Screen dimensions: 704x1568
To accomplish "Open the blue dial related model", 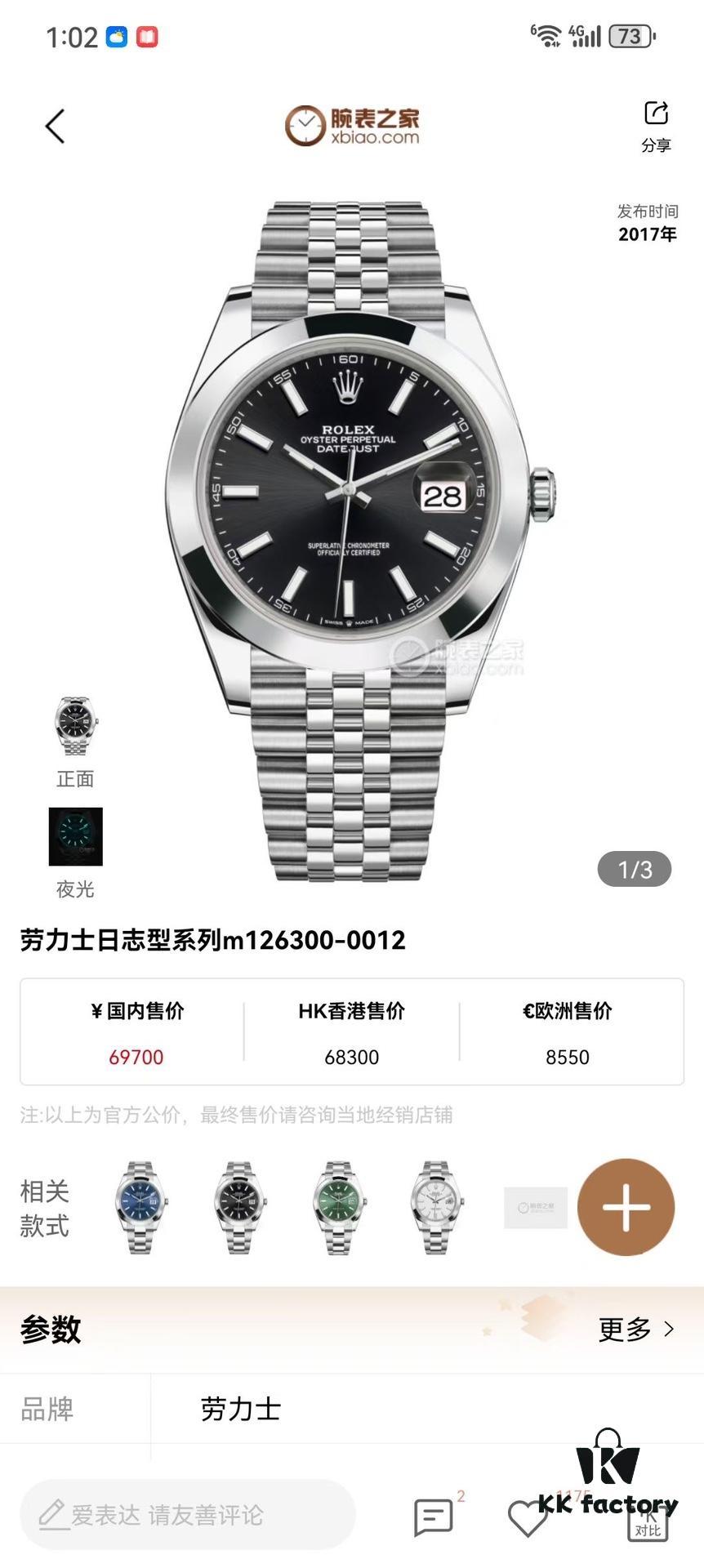I will click(x=141, y=1207).
